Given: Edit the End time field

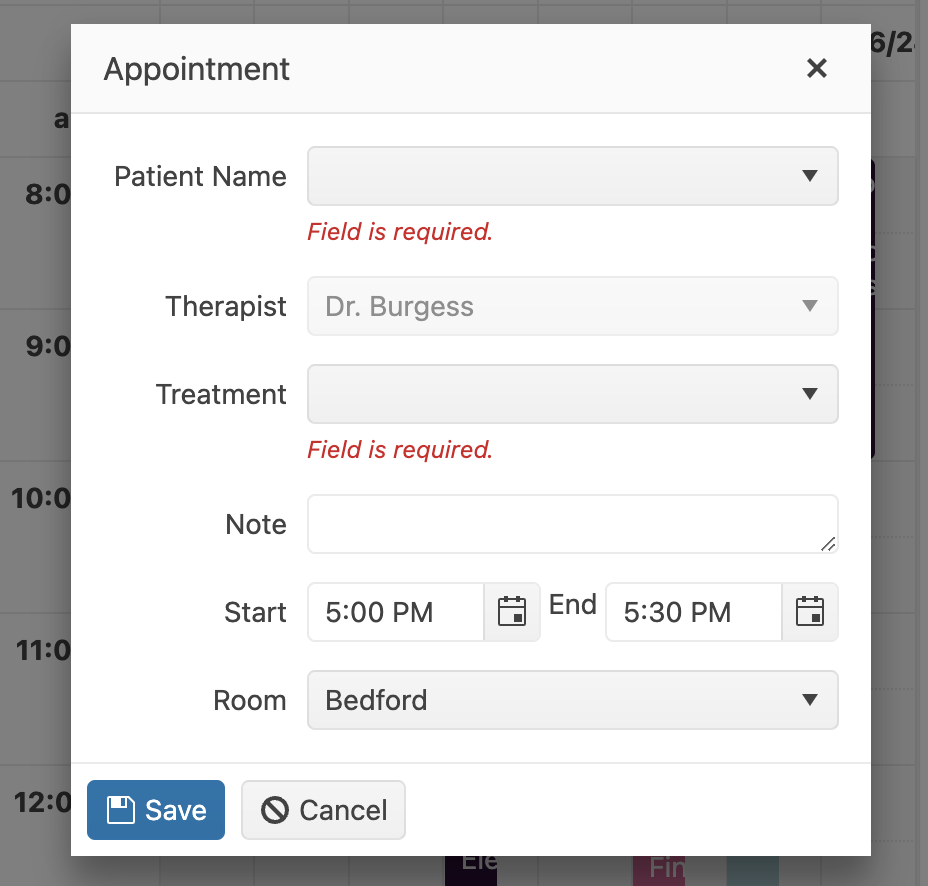Looking at the screenshot, I should tap(693, 612).
